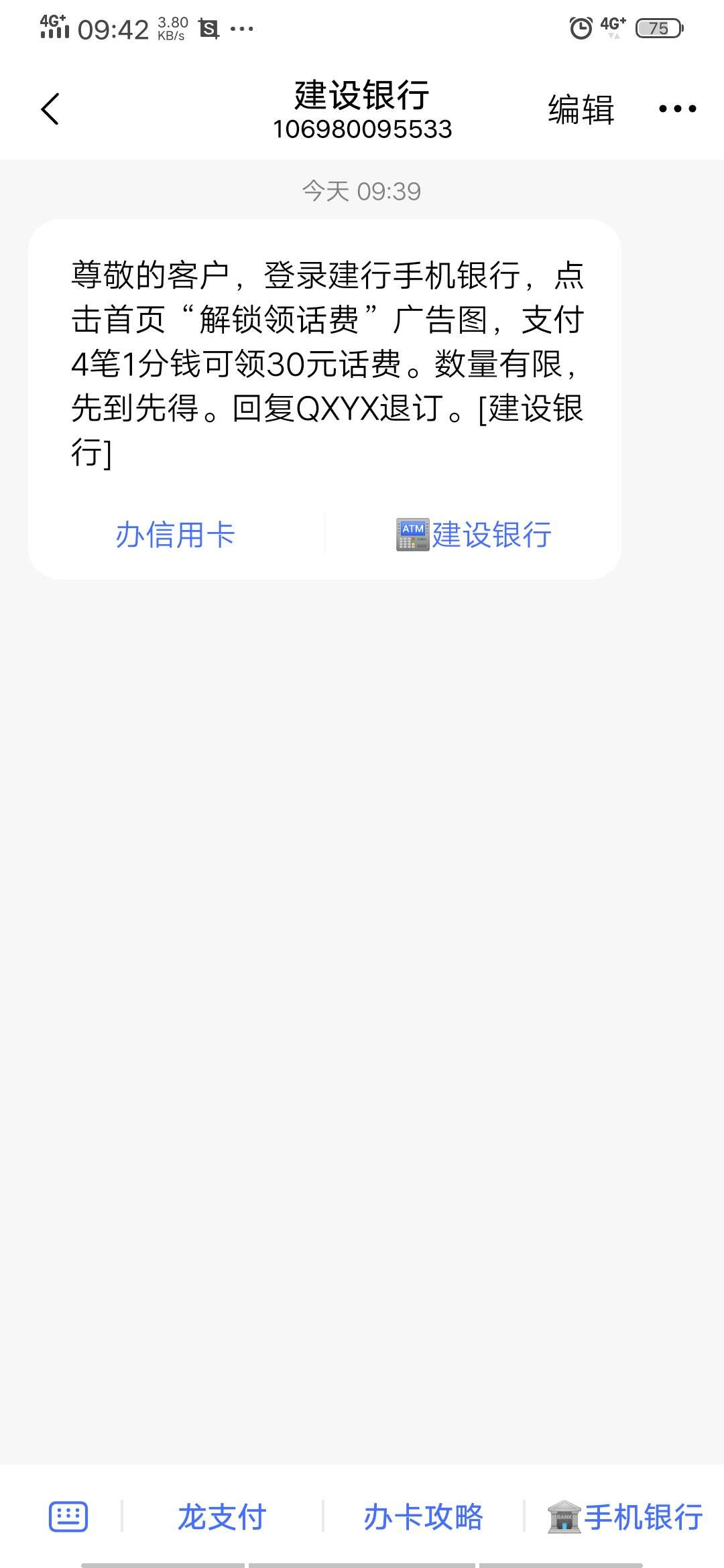Image resolution: width=724 pixels, height=1568 pixels.
Task: Switch to keyboard input
Action: click(x=68, y=1516)
